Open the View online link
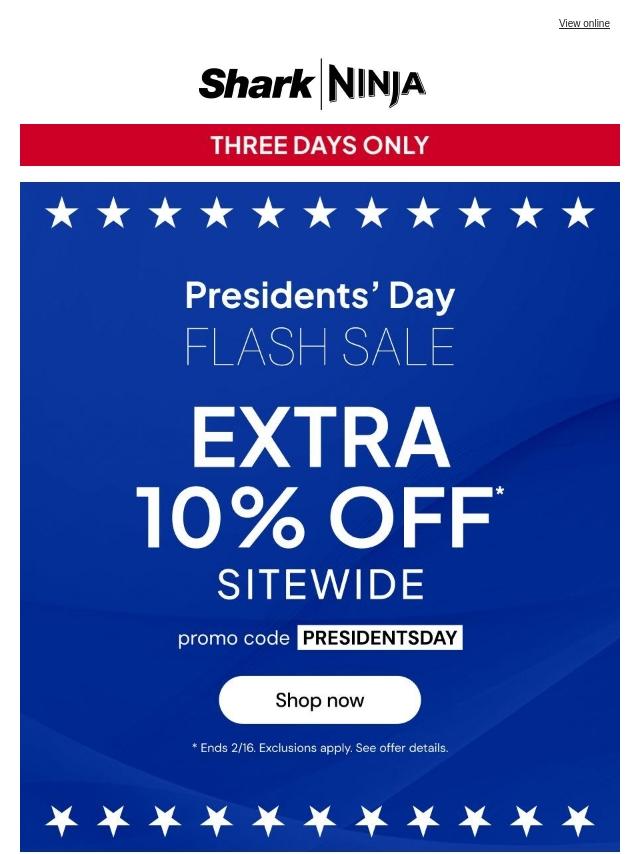 [x=583, y=23]
